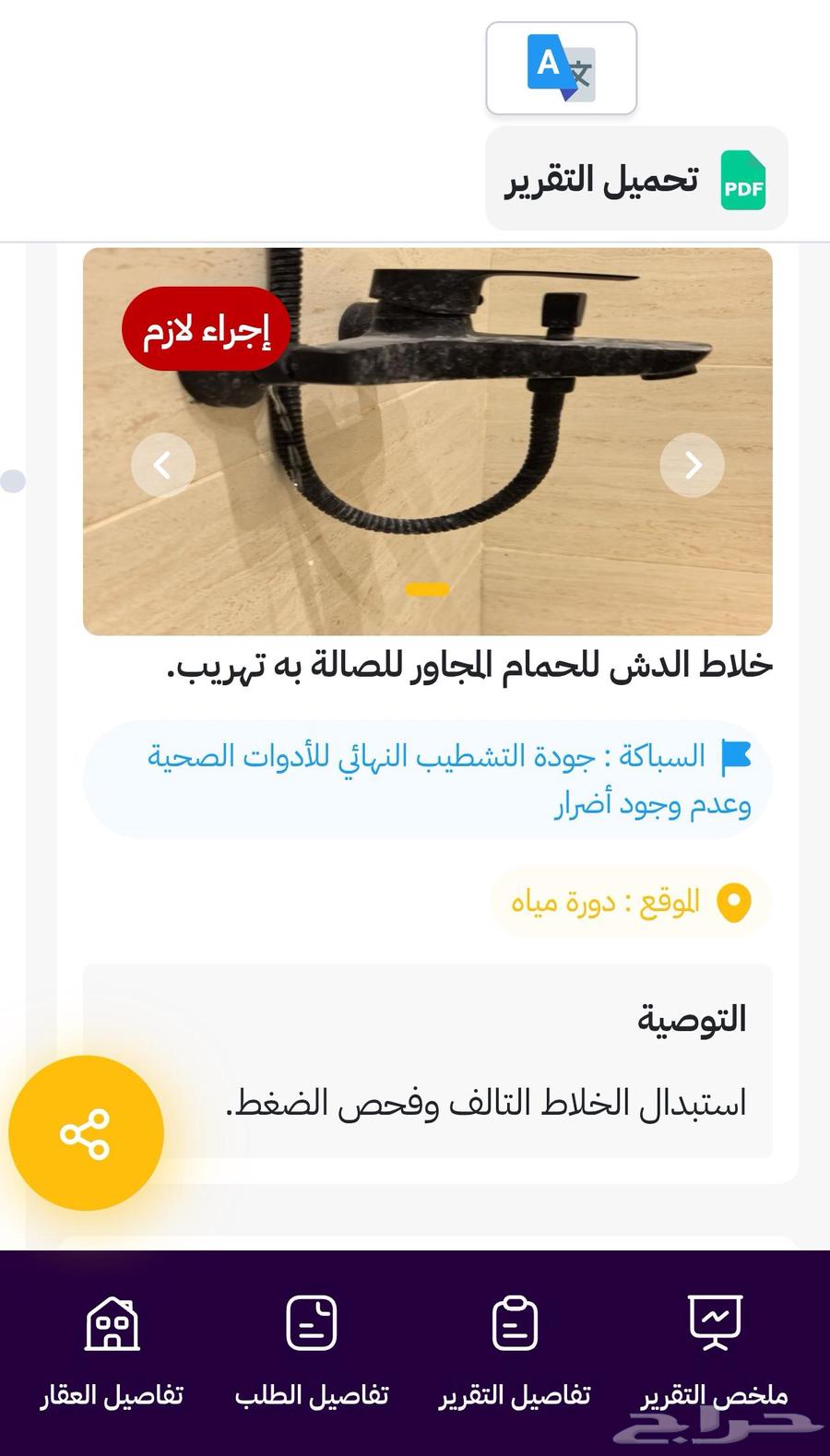The width and height of the screenshot is (830, 1456).
Task: Go to the previous carousel photo
Action: (x=163, y=466)
